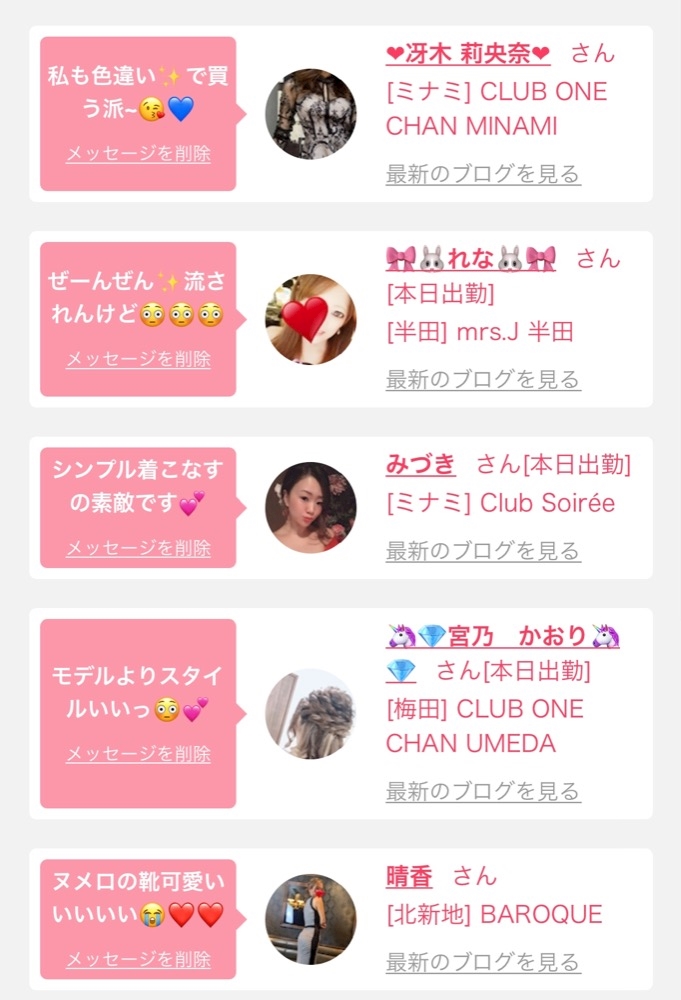This screenshot has height=1000, width=681.
Task: Tap 宮乃 かおり's profile photo
Action: coord(310,714)
